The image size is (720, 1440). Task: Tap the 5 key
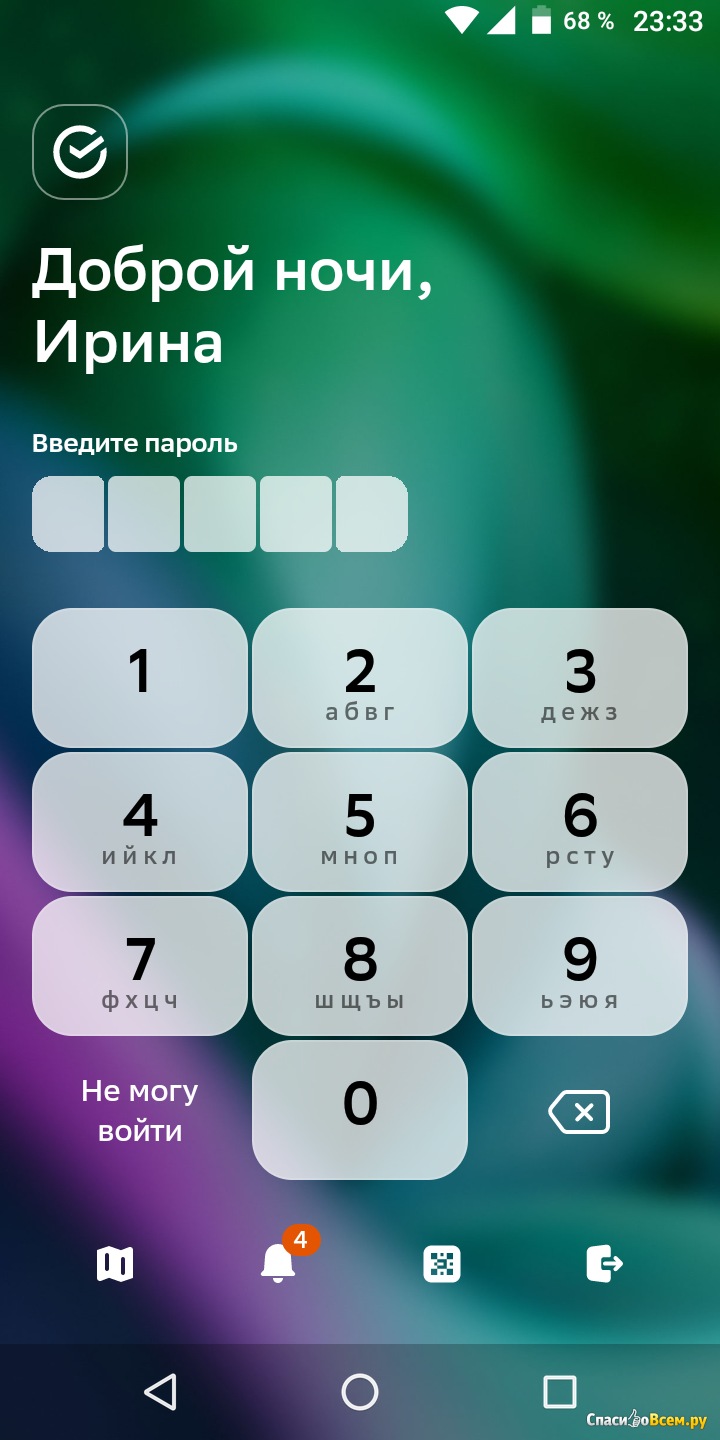pyautogui.click(x=360, y=822)
